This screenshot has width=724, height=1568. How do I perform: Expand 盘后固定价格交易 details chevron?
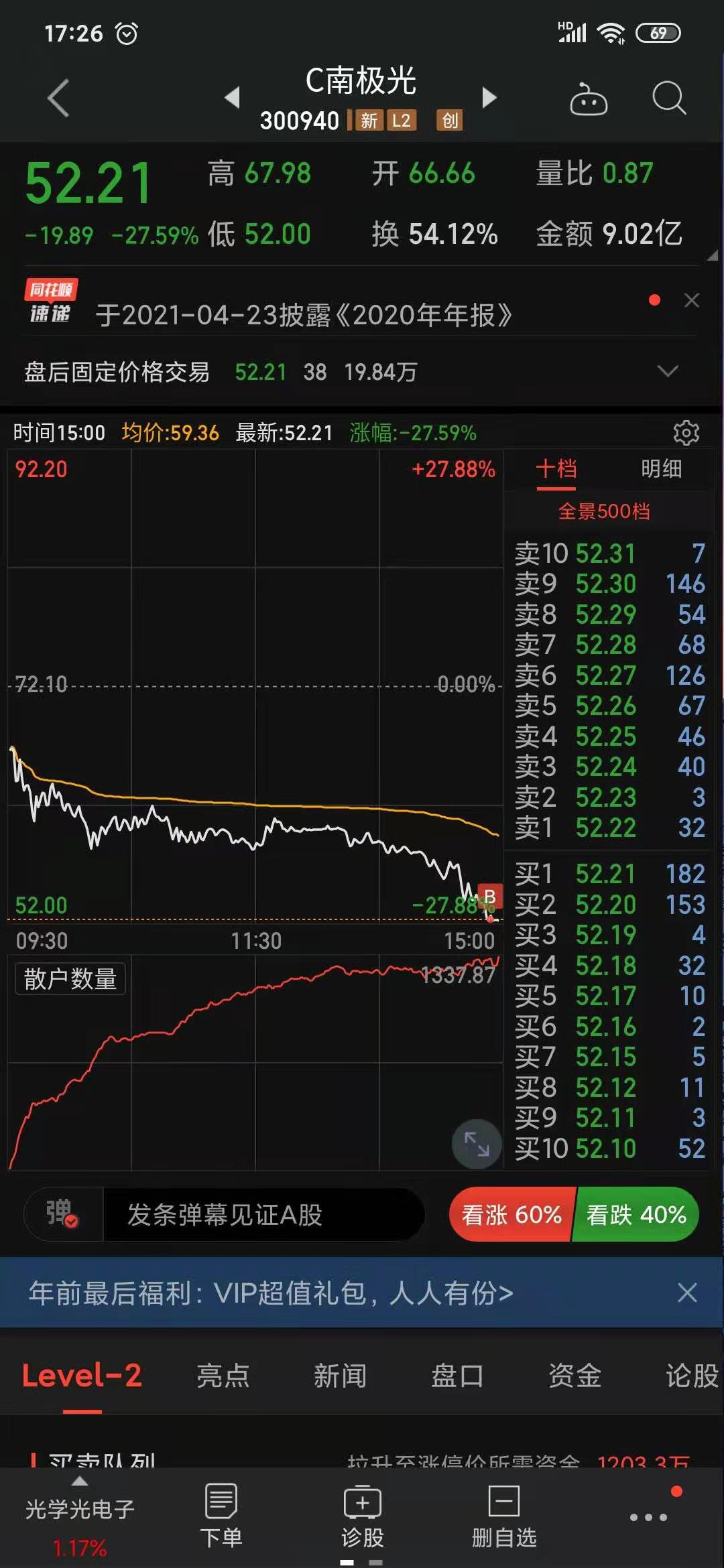666,371
